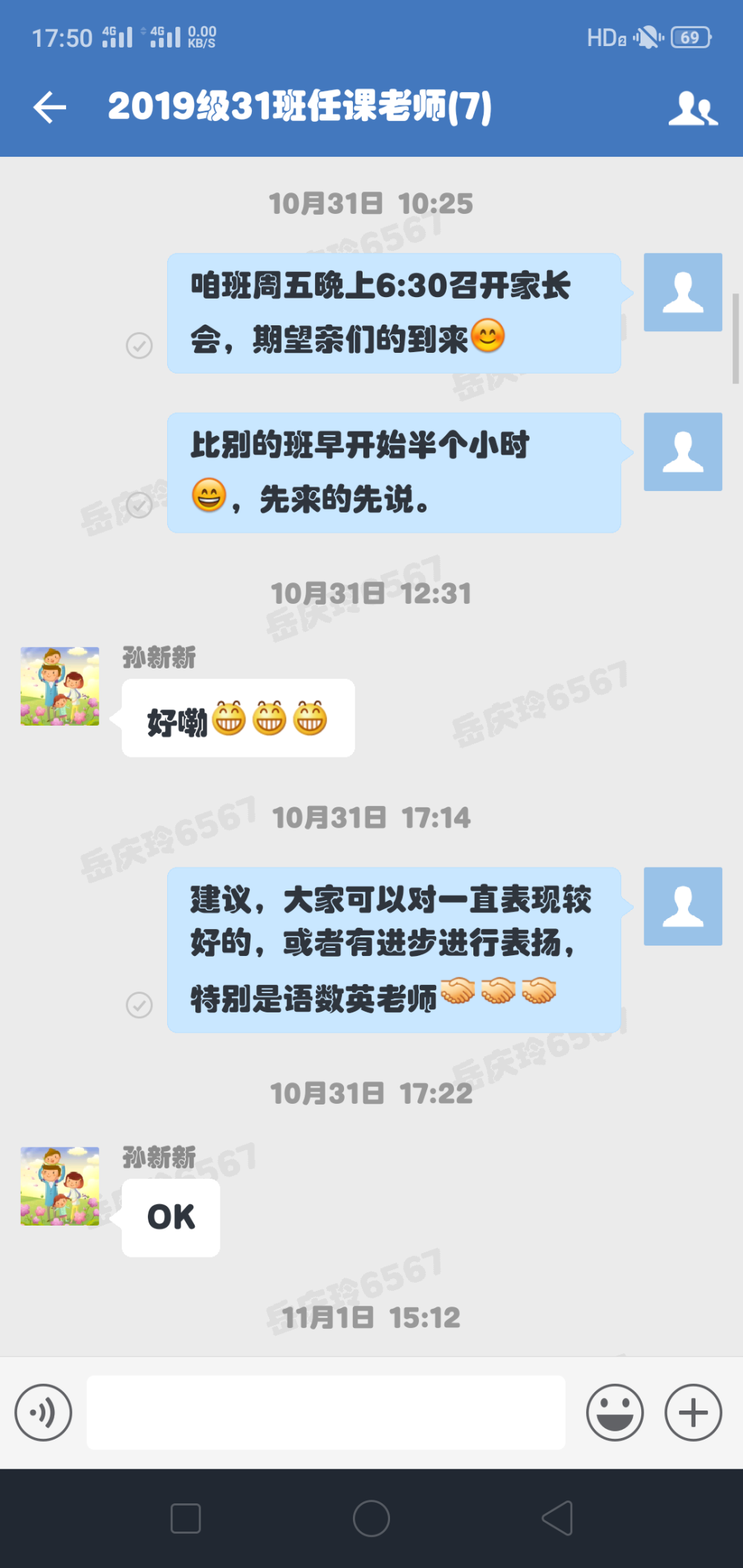Check read status of 建议 message
743x1568 pixels.
coord(139,1004)
